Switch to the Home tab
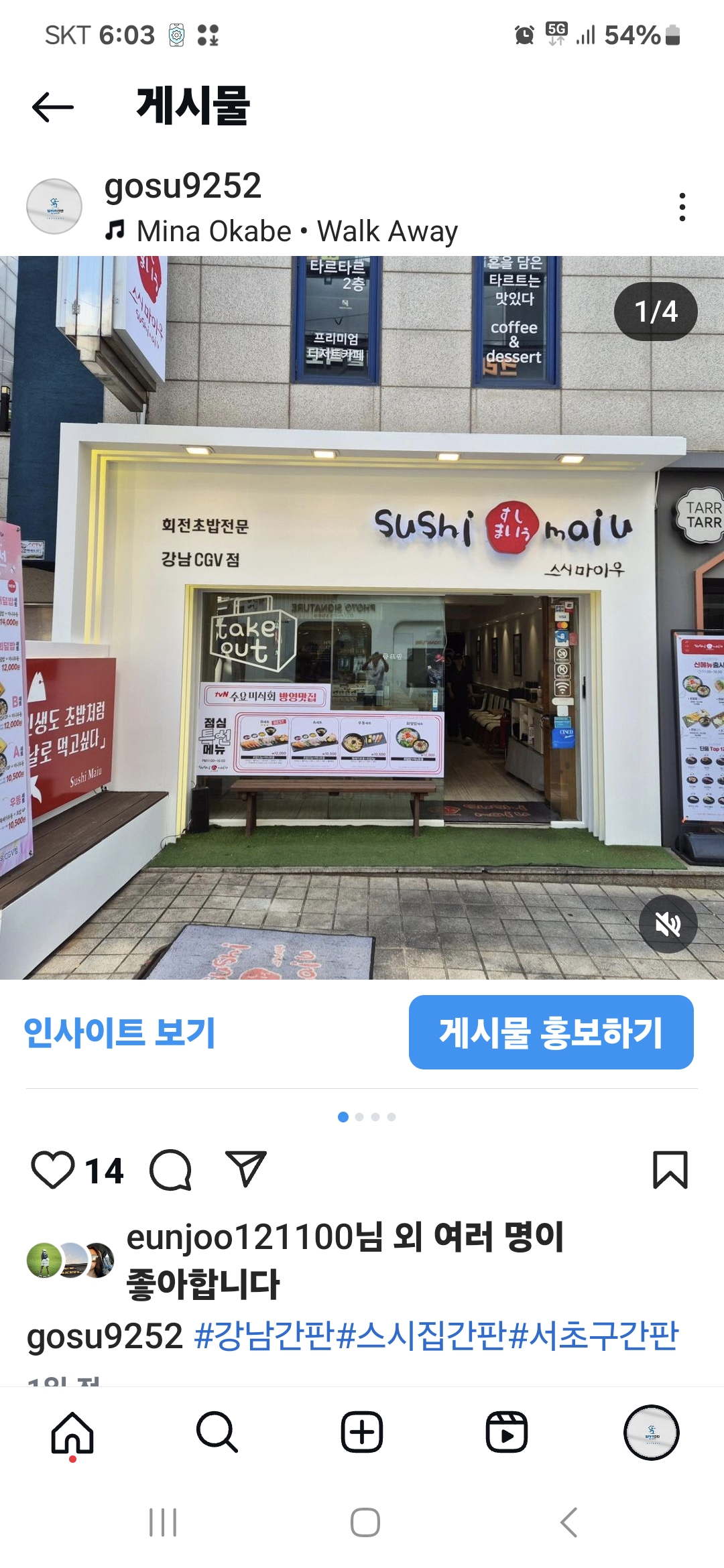The image size is (724, 1568). pyautogui.click(x=72, y=1433)
